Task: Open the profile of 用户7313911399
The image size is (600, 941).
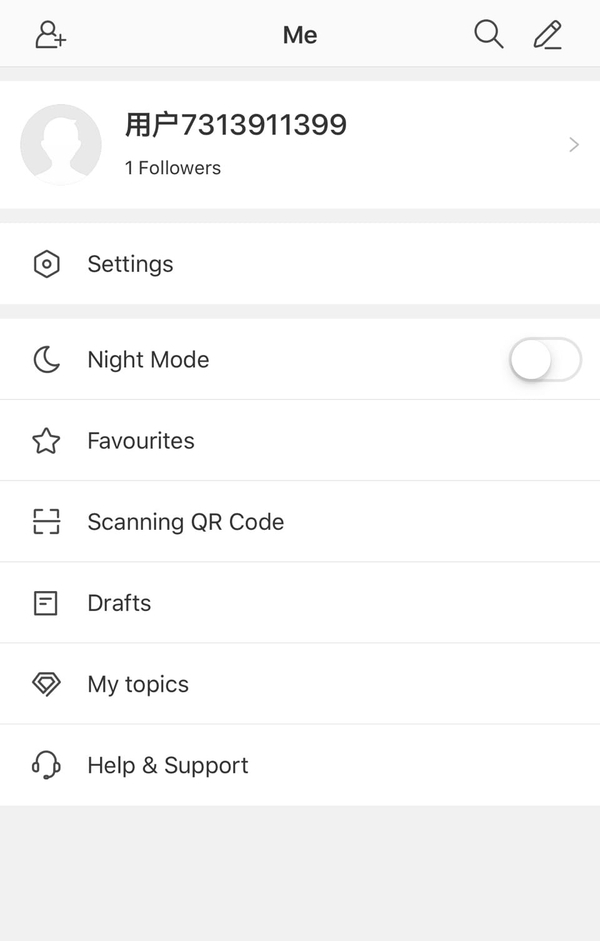Action: point(300,145)
